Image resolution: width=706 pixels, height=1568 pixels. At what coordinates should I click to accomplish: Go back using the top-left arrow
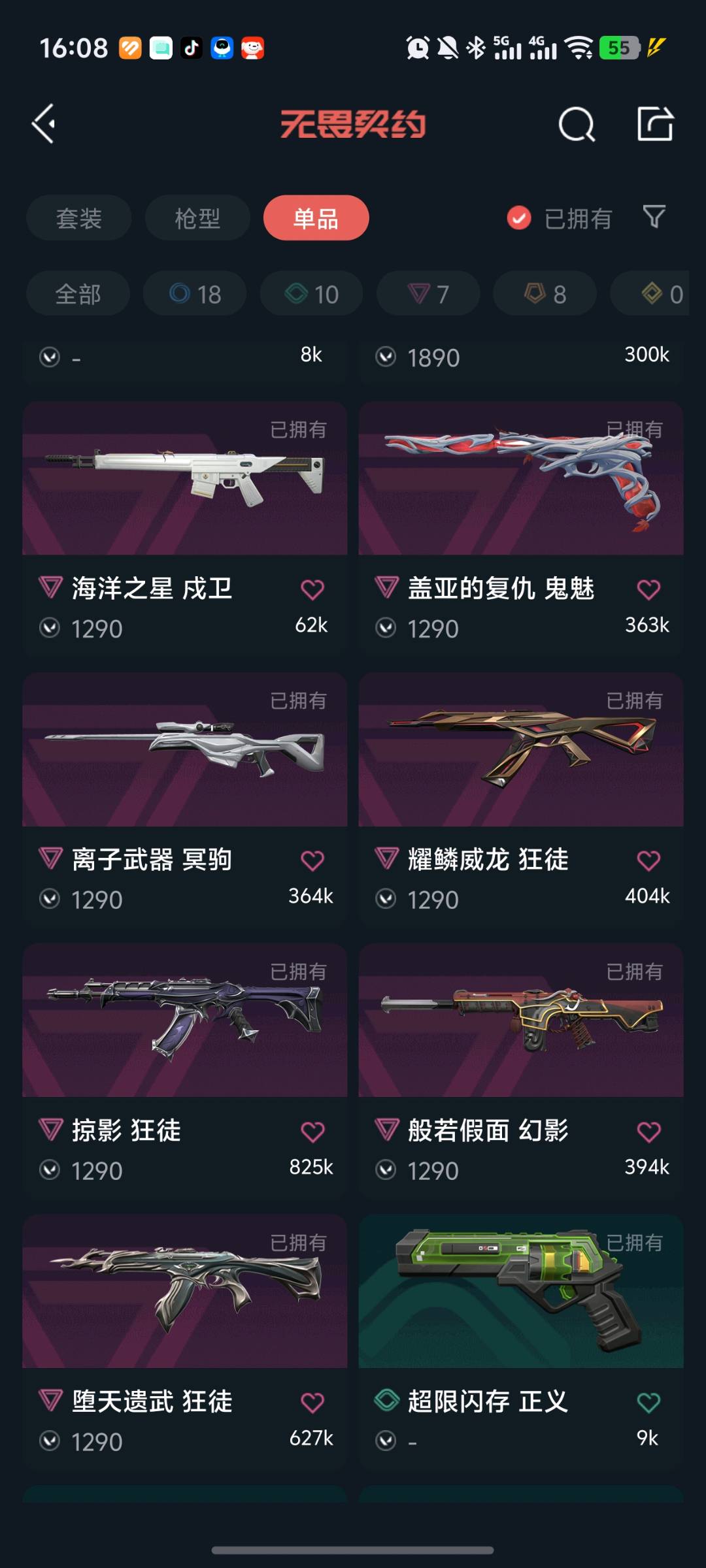44,123
